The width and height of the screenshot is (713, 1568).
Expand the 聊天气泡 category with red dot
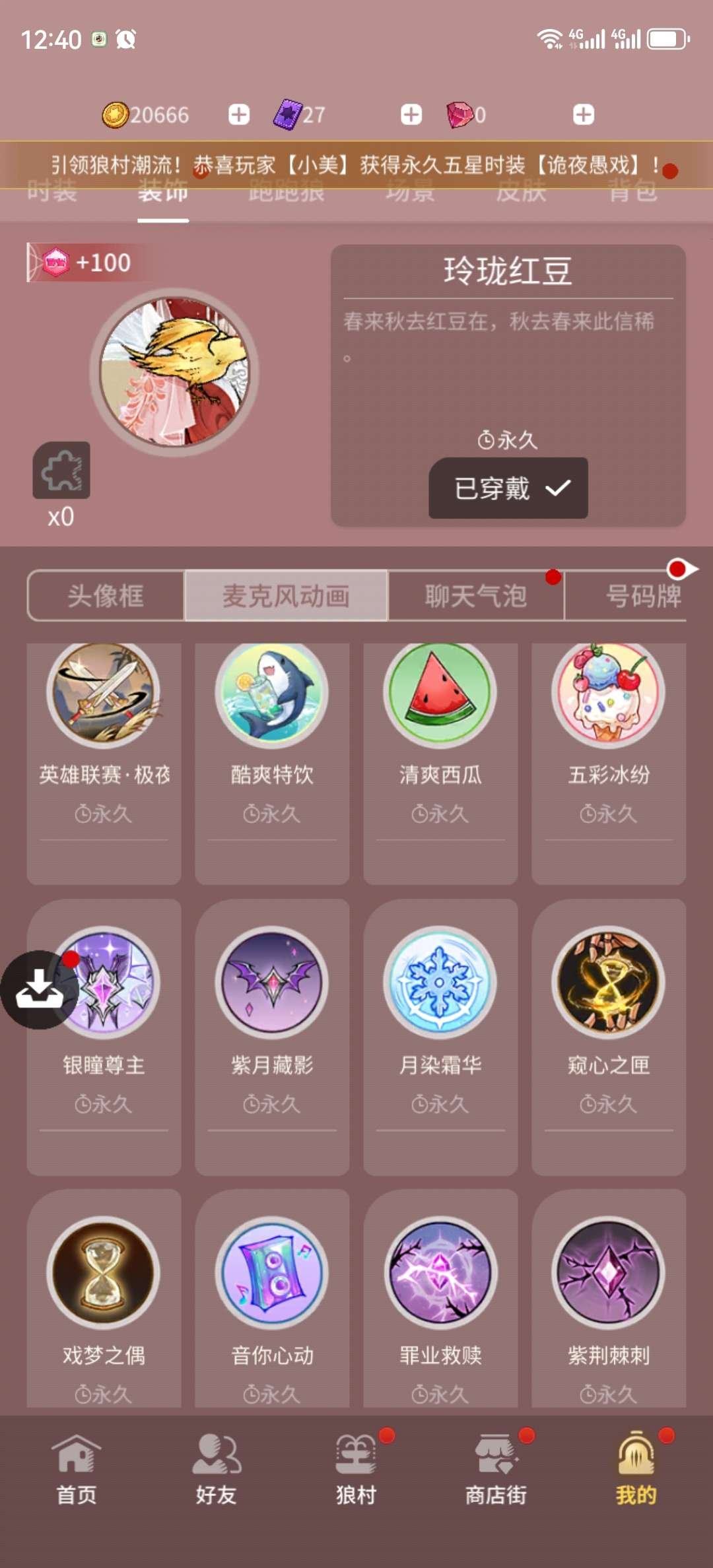(x=475, y=595)
